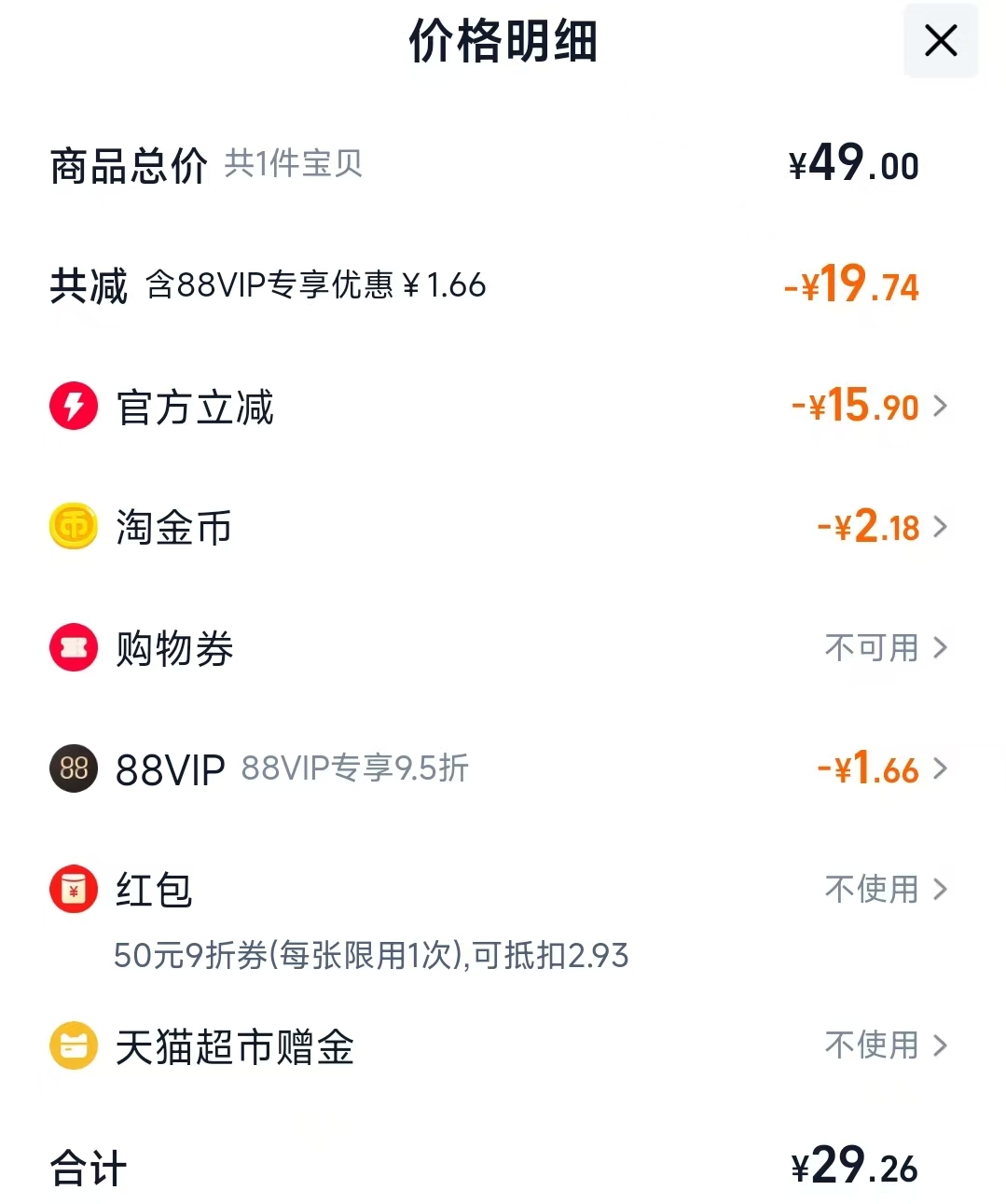Click the 红包 red envelope icon
Image resolution: width=1006 pixels, height=1204 pixels.
pos(73,889)
